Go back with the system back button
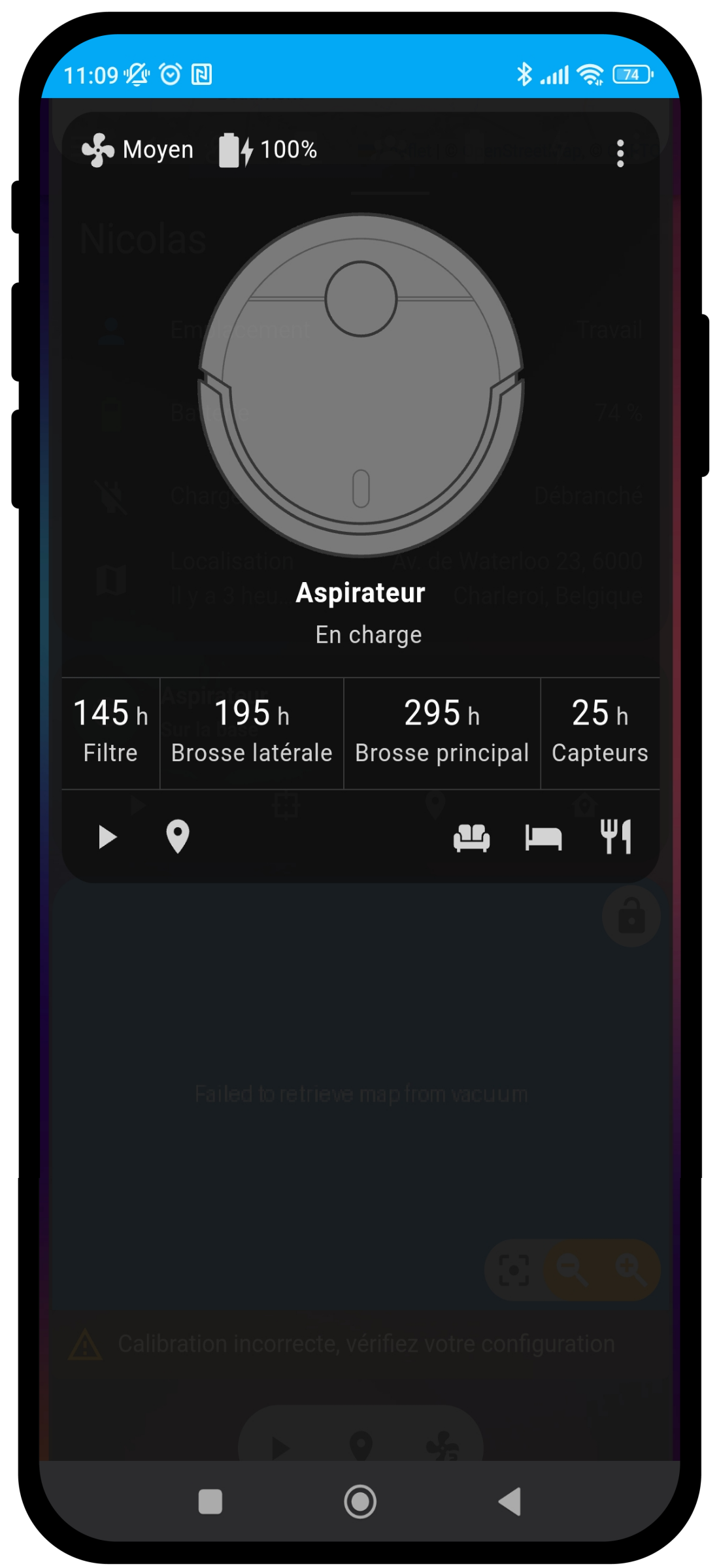This screenshot has width=719, height=1568. coord(510,1501)
